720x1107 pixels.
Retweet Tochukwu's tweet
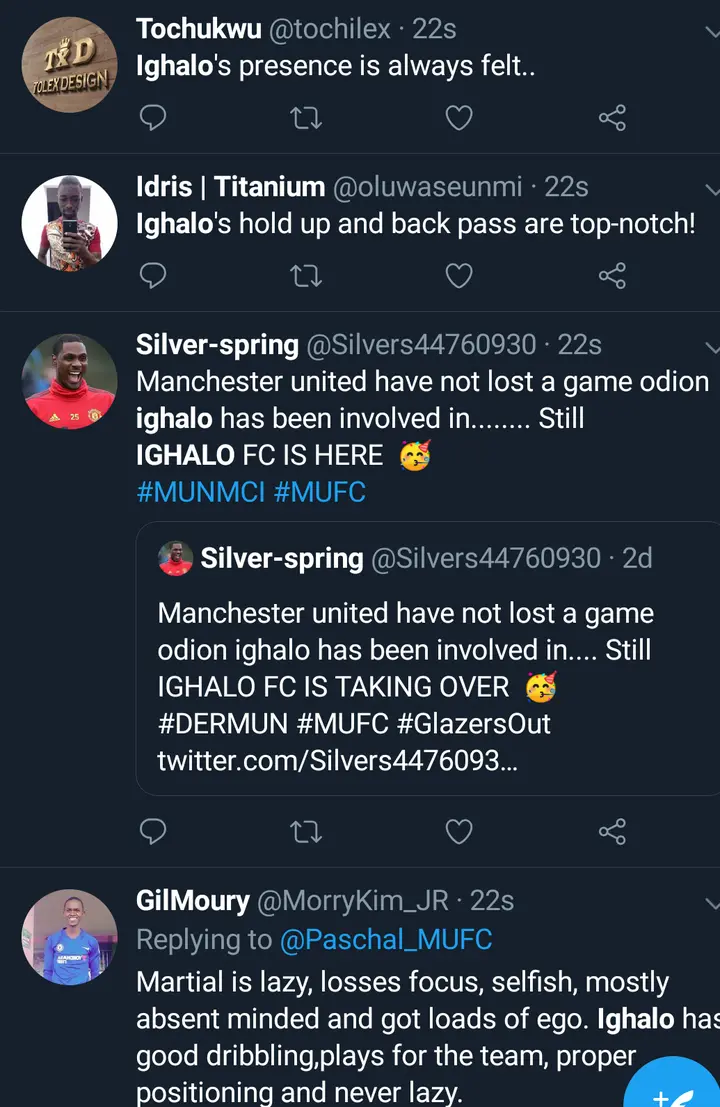(305, 119)
